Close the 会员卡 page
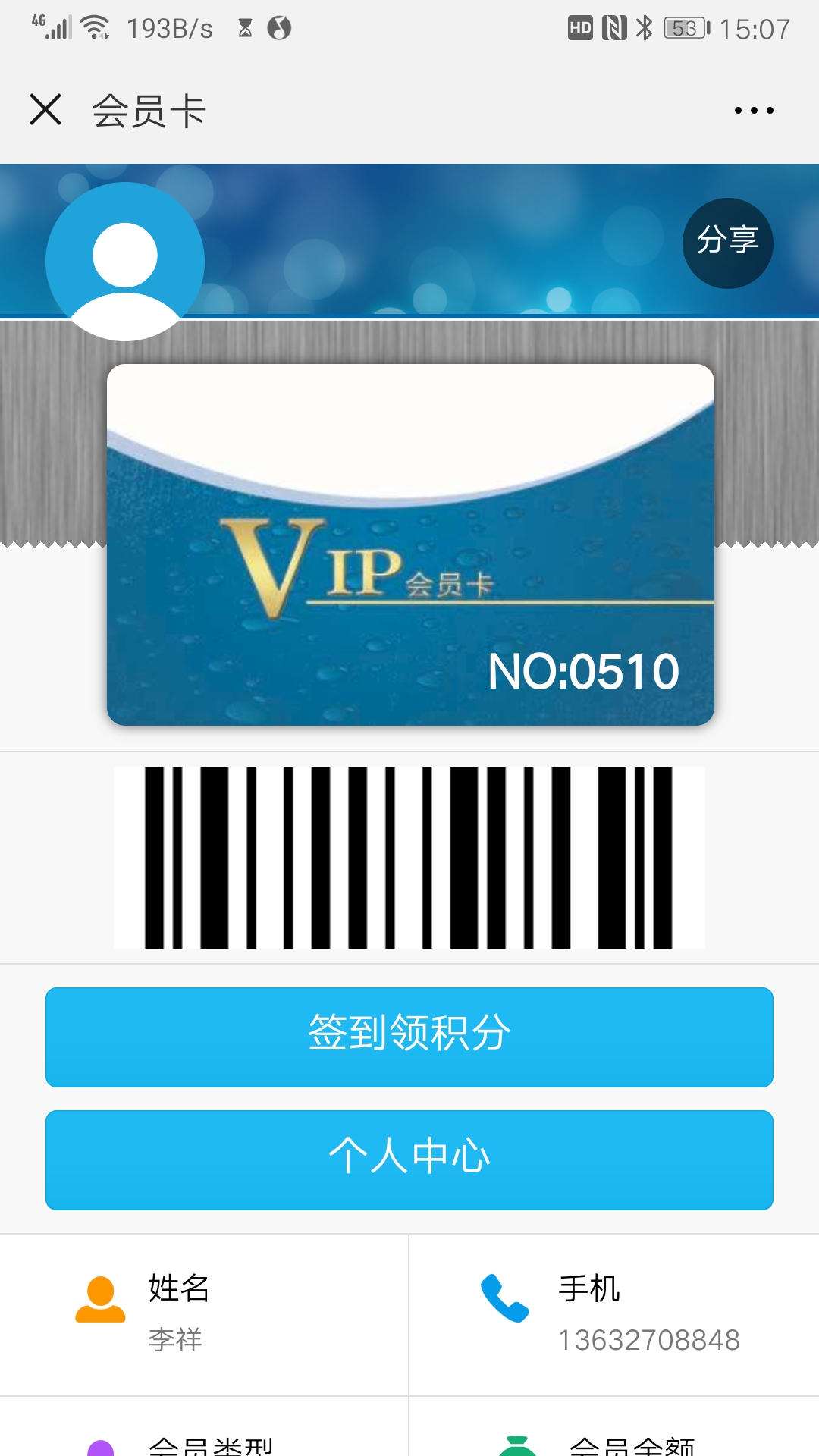 click(45, 109)
